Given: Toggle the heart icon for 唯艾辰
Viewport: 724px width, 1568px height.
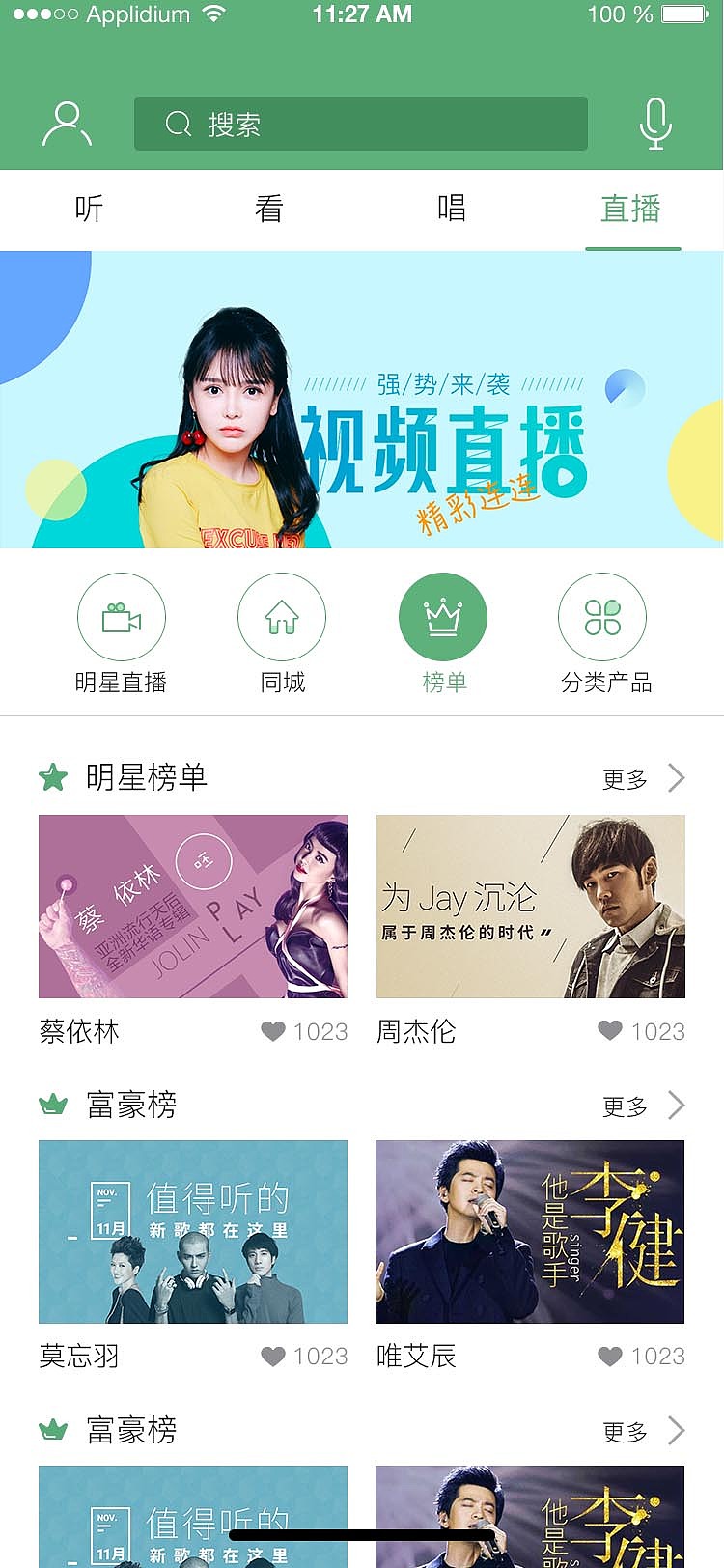Looking at the screenshot, I should [612, 1356].
